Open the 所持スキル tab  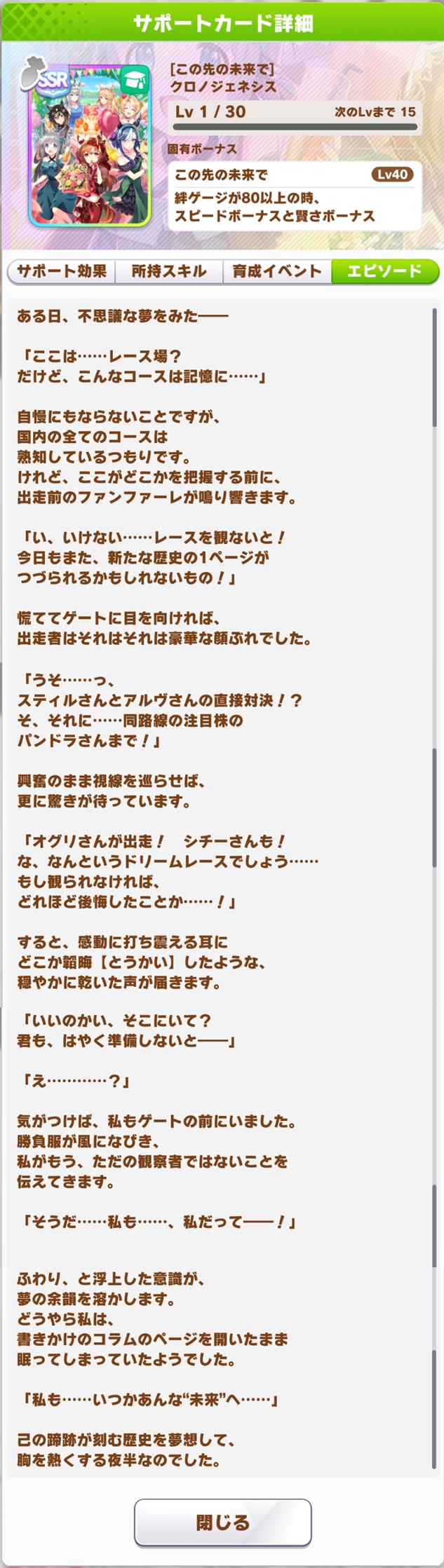169,271
